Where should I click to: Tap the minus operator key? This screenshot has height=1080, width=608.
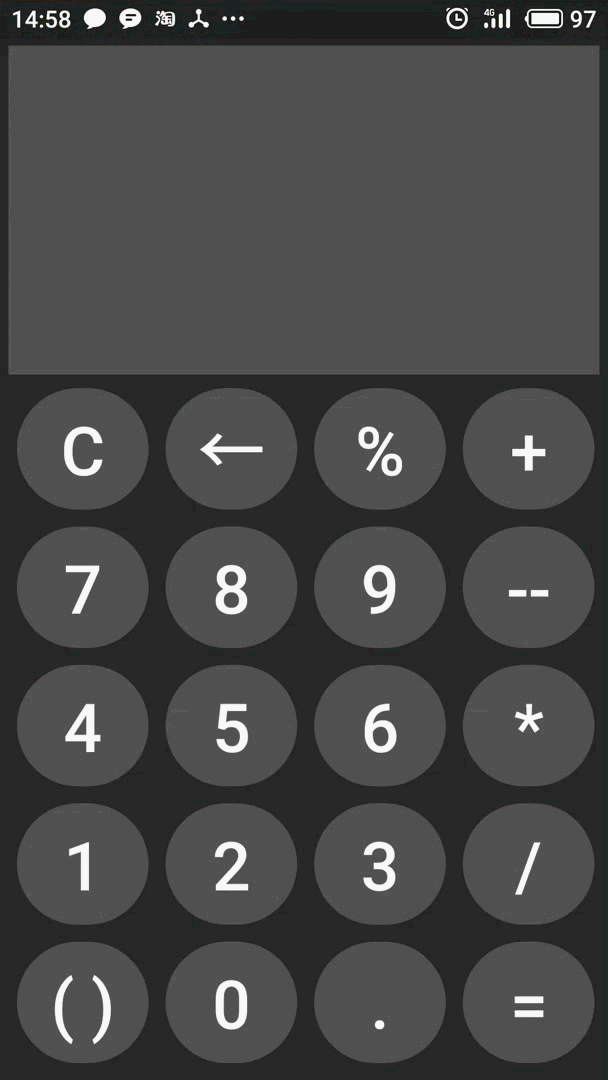tap(528, 588)
